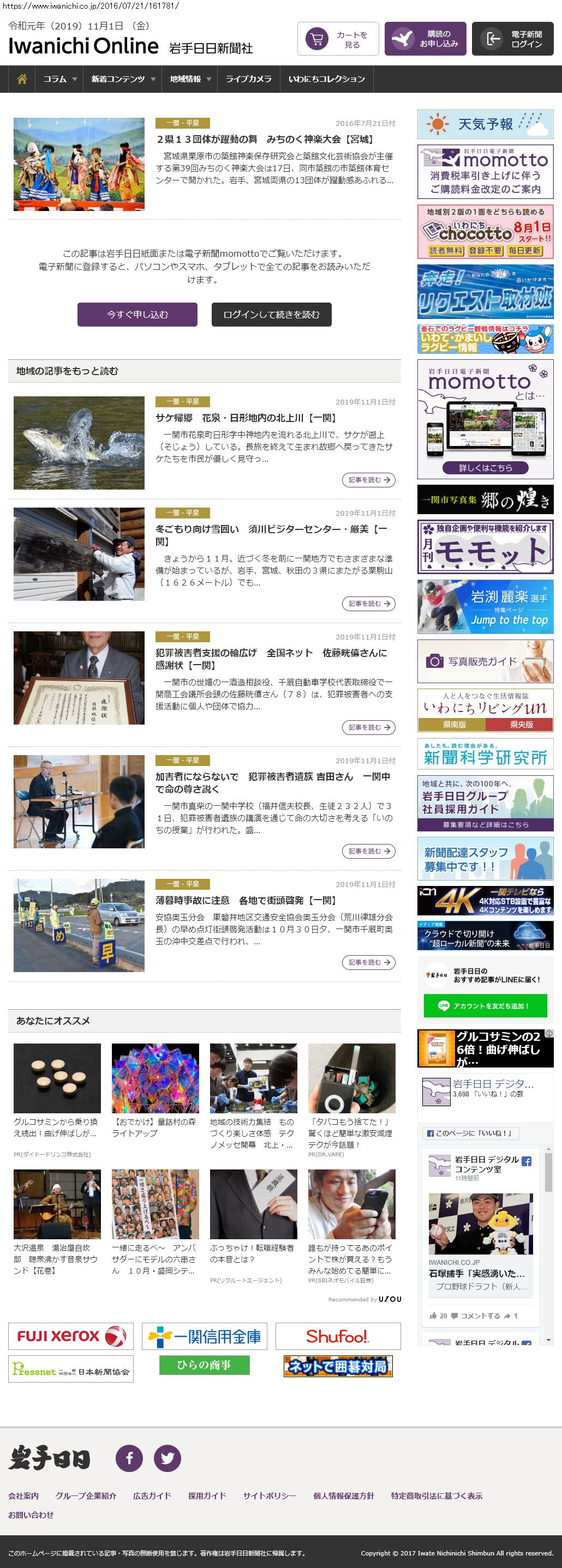Read the サケ帰郷 article via 記事を読む
This screenshot has height=1568, width=562.
[368, 480]
